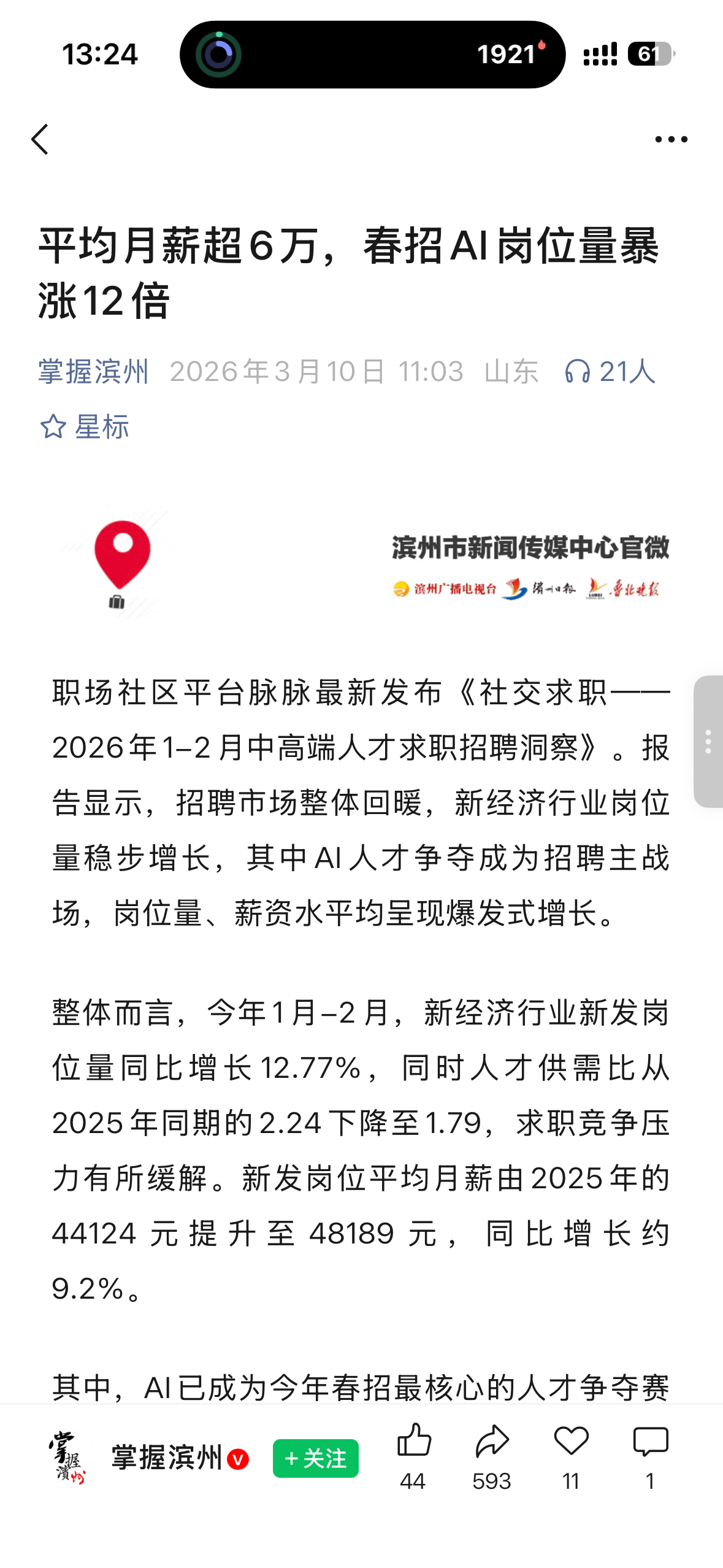Screen dimensions: 723x1568
Task: Go back from the article
Action: coord(40,140)
